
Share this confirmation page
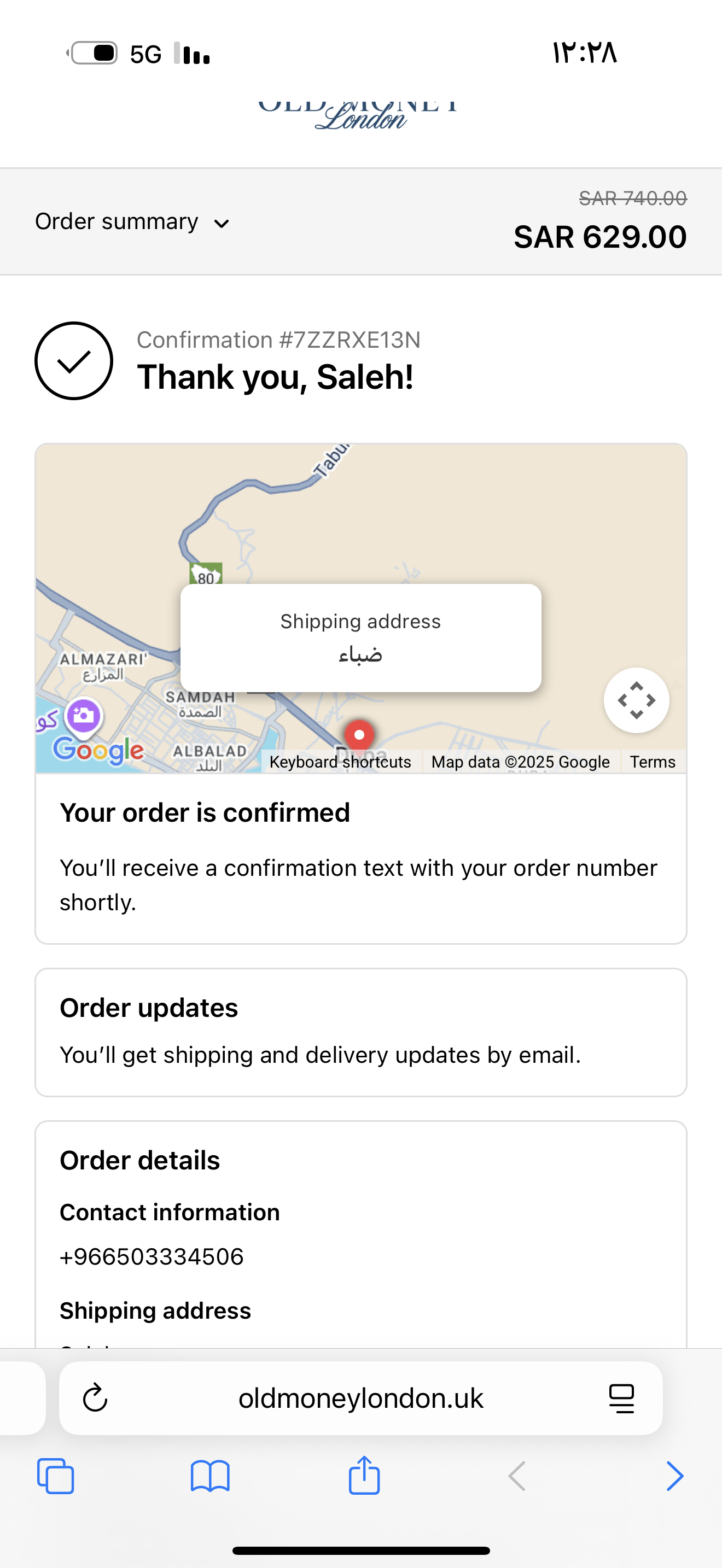pos(364,1475)
